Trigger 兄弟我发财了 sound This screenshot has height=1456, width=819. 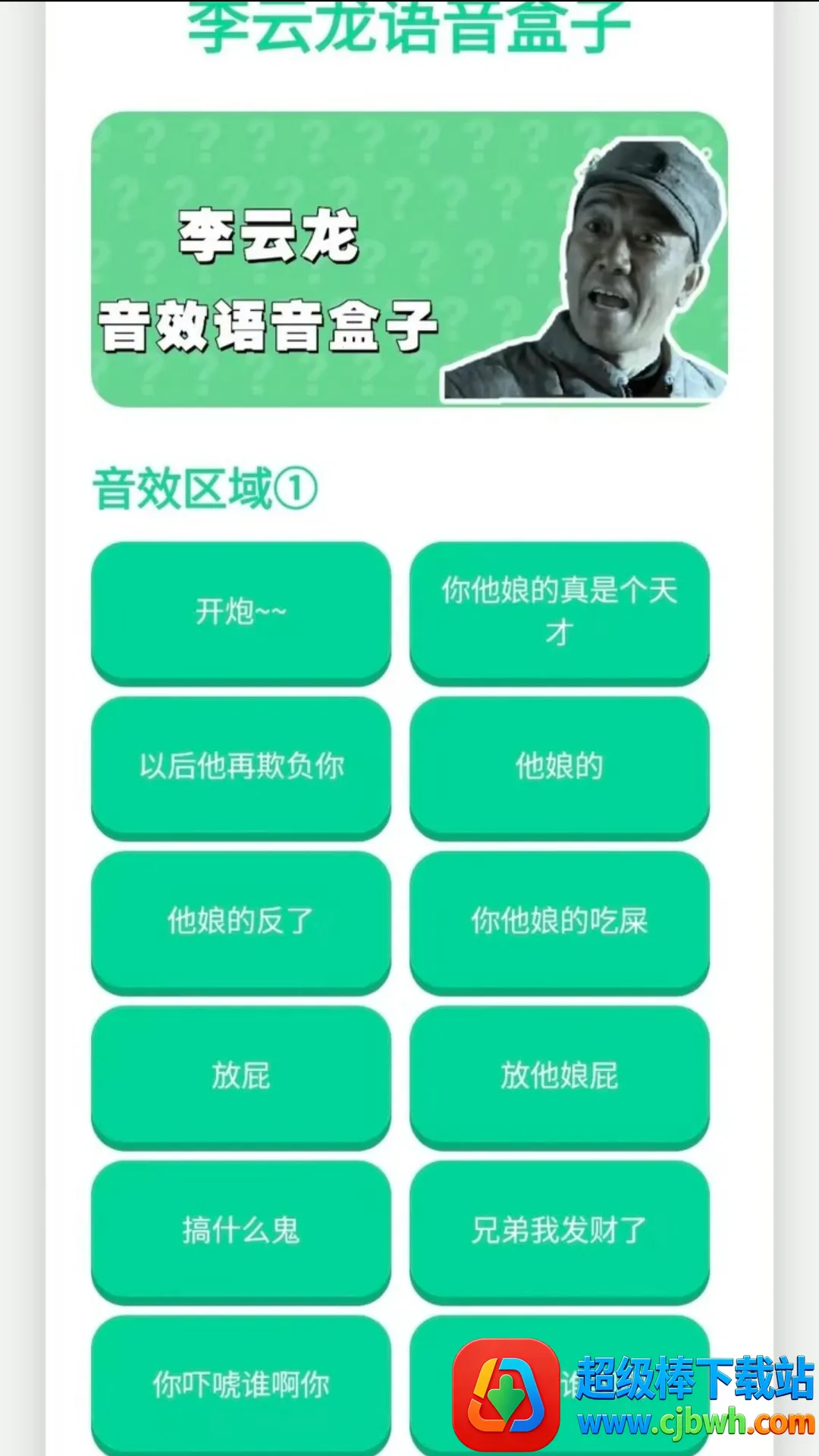560,1230
